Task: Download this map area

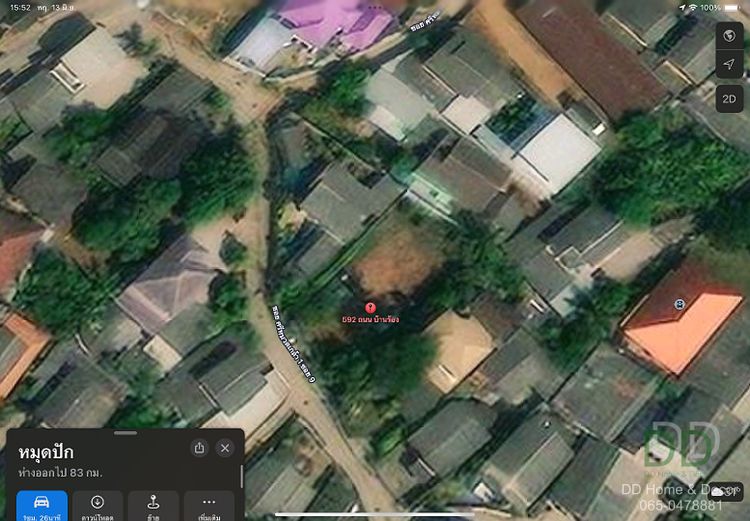Action: coord(98,505)
